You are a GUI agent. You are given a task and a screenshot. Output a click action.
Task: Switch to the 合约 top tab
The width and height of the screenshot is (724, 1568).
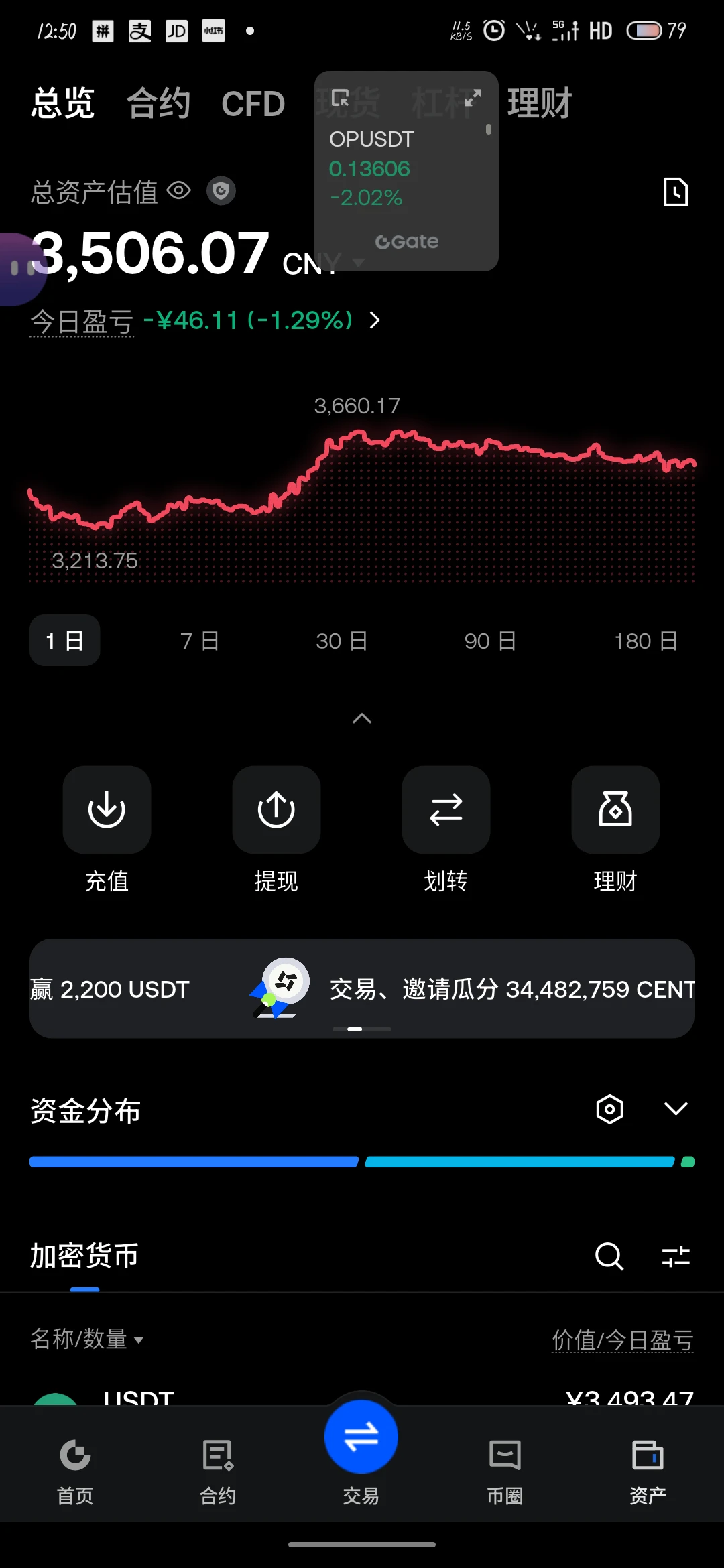[x=159, y=104]
